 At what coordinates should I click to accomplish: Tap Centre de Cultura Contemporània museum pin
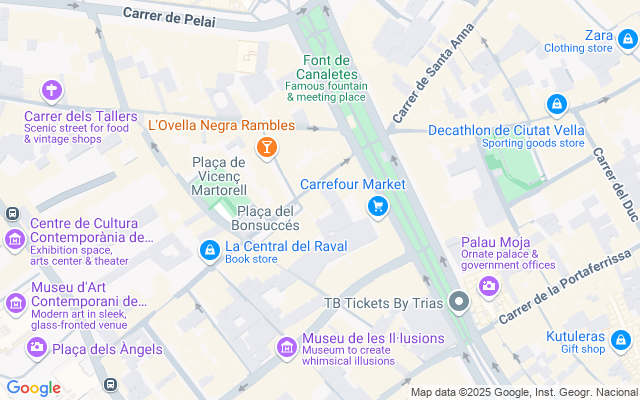[15, 238]
